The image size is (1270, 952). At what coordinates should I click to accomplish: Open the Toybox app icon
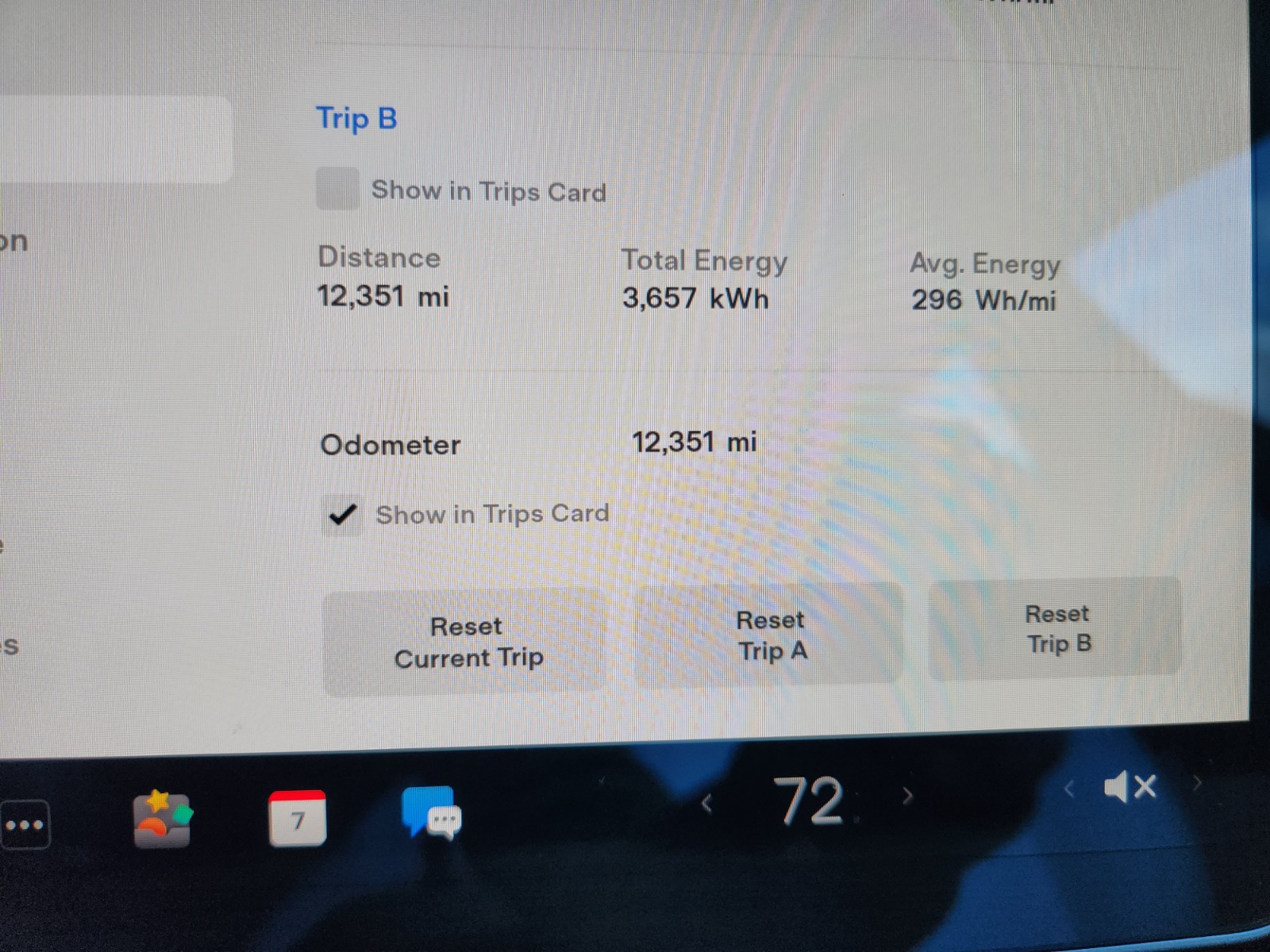pos(162,820)
